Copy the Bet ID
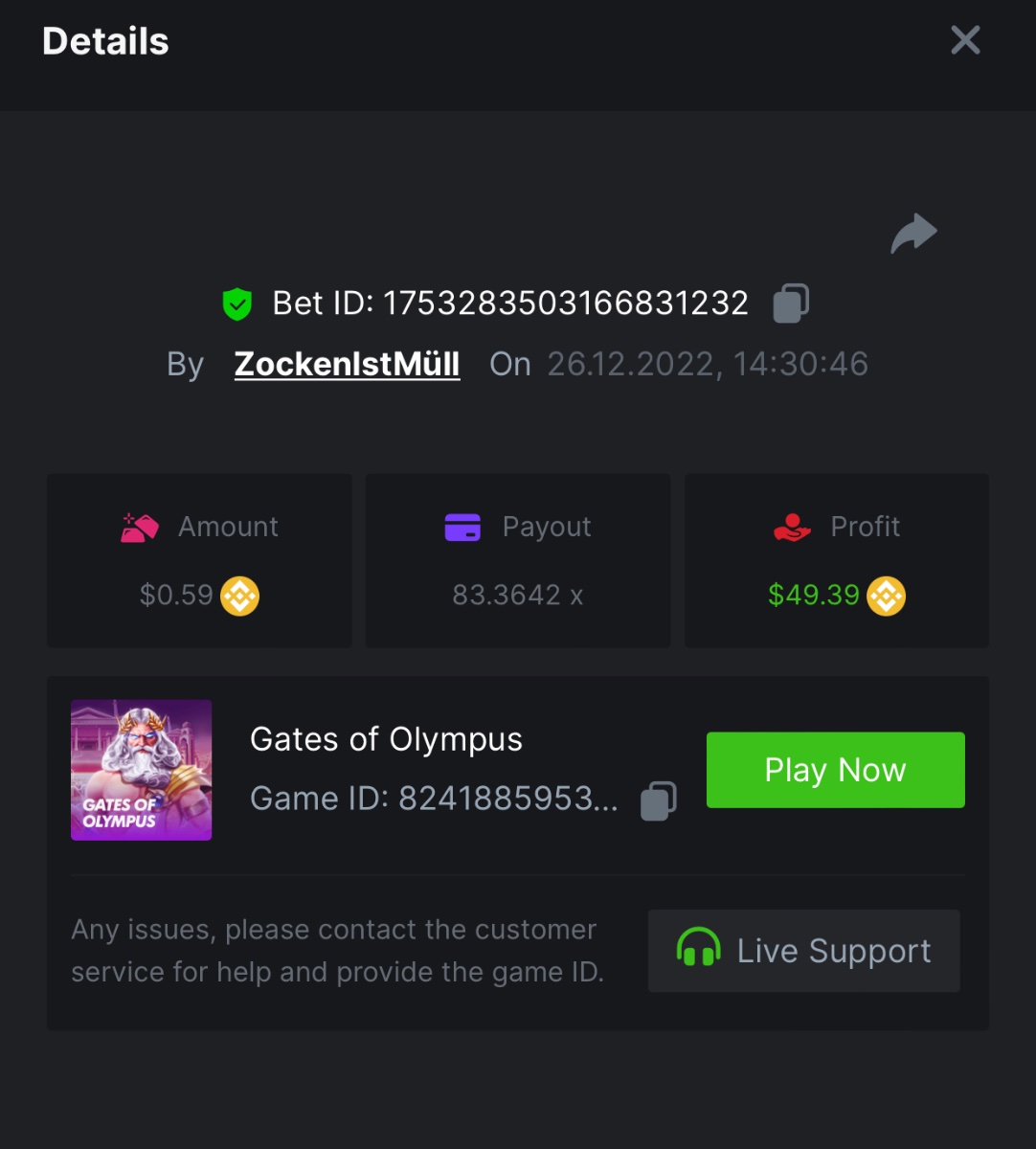 click(x=791, y=304)
